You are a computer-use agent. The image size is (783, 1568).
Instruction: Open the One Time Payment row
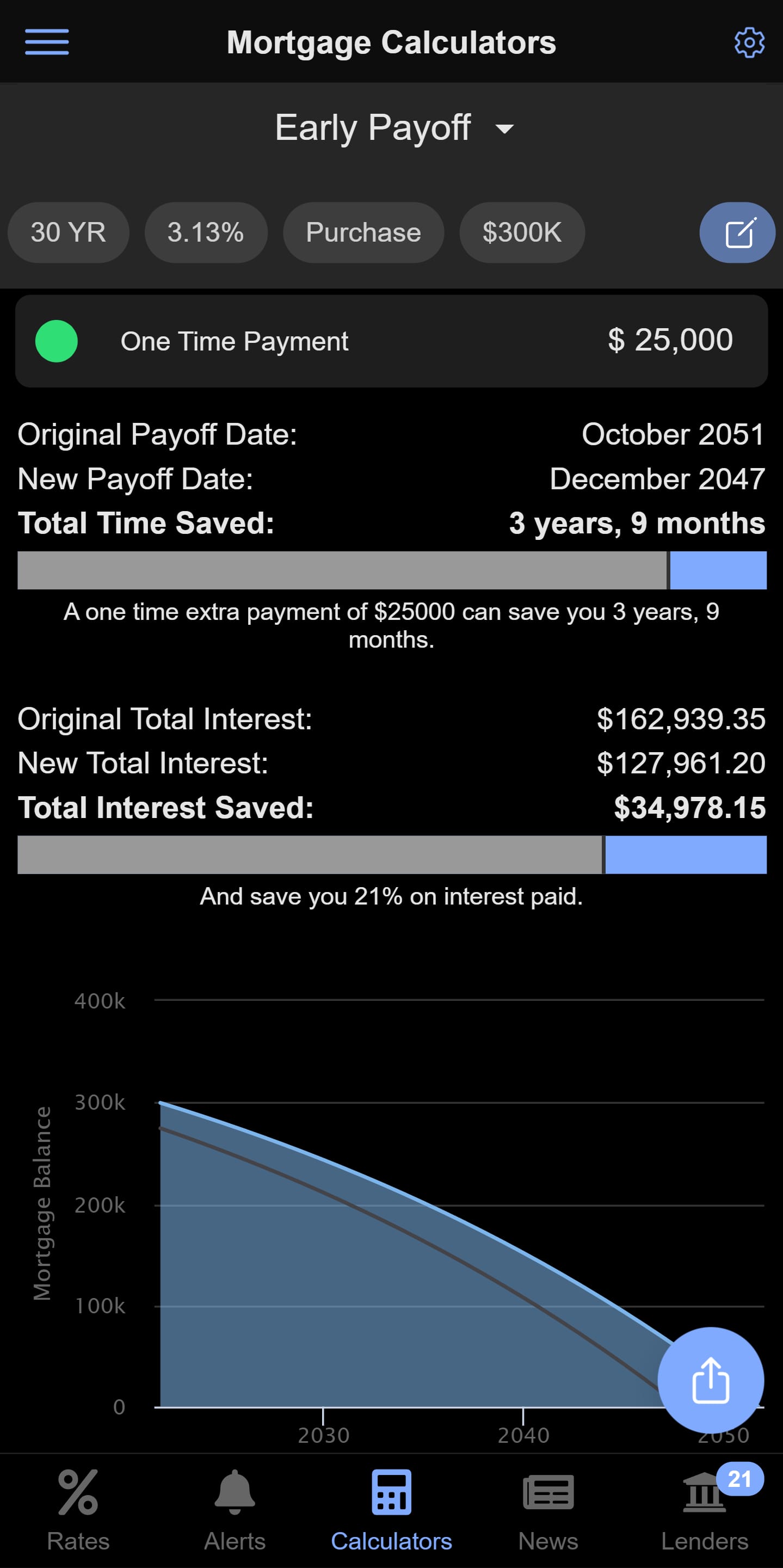pos(391,341)
